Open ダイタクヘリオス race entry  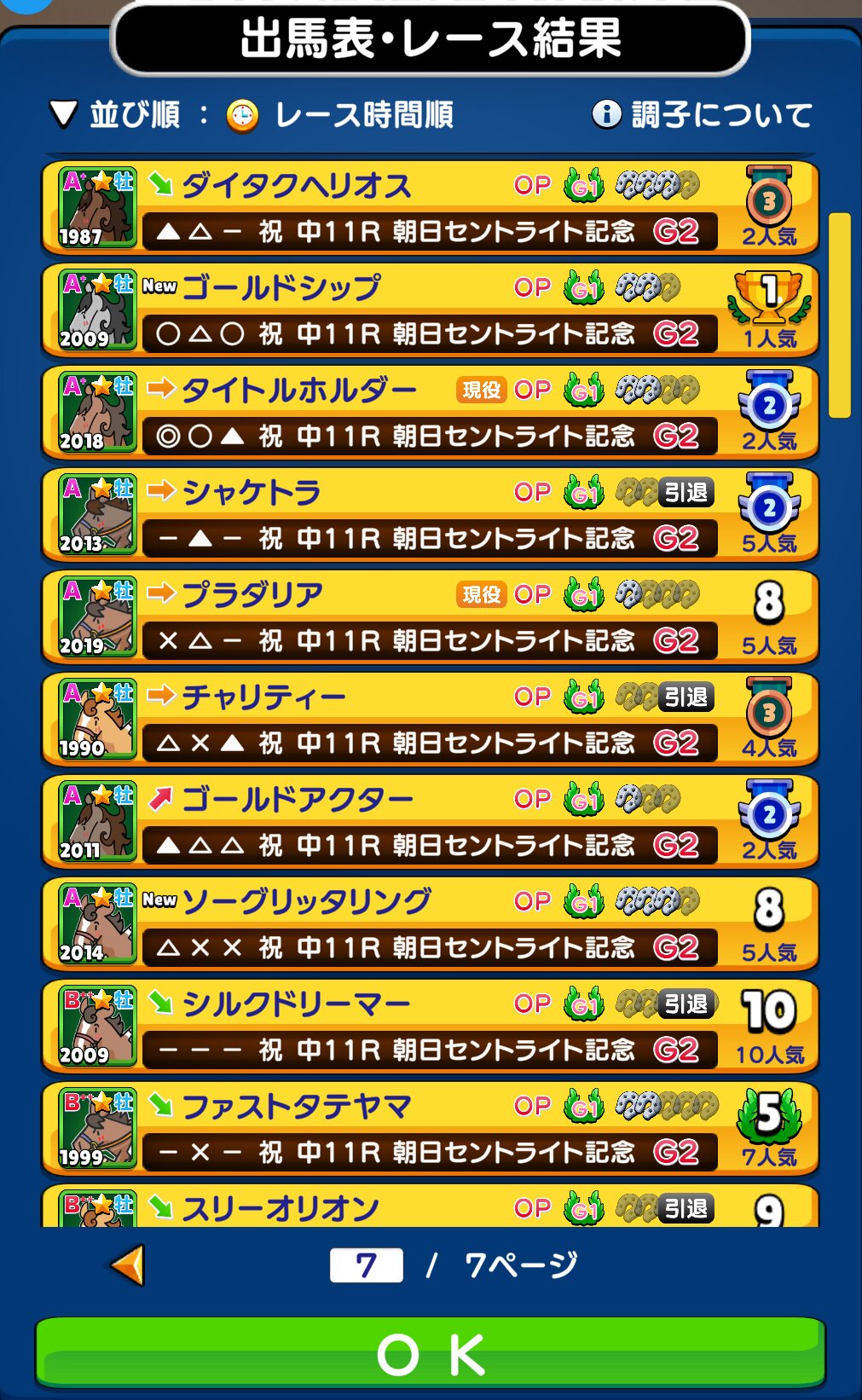pyautogui.click(x=430, y=208)
